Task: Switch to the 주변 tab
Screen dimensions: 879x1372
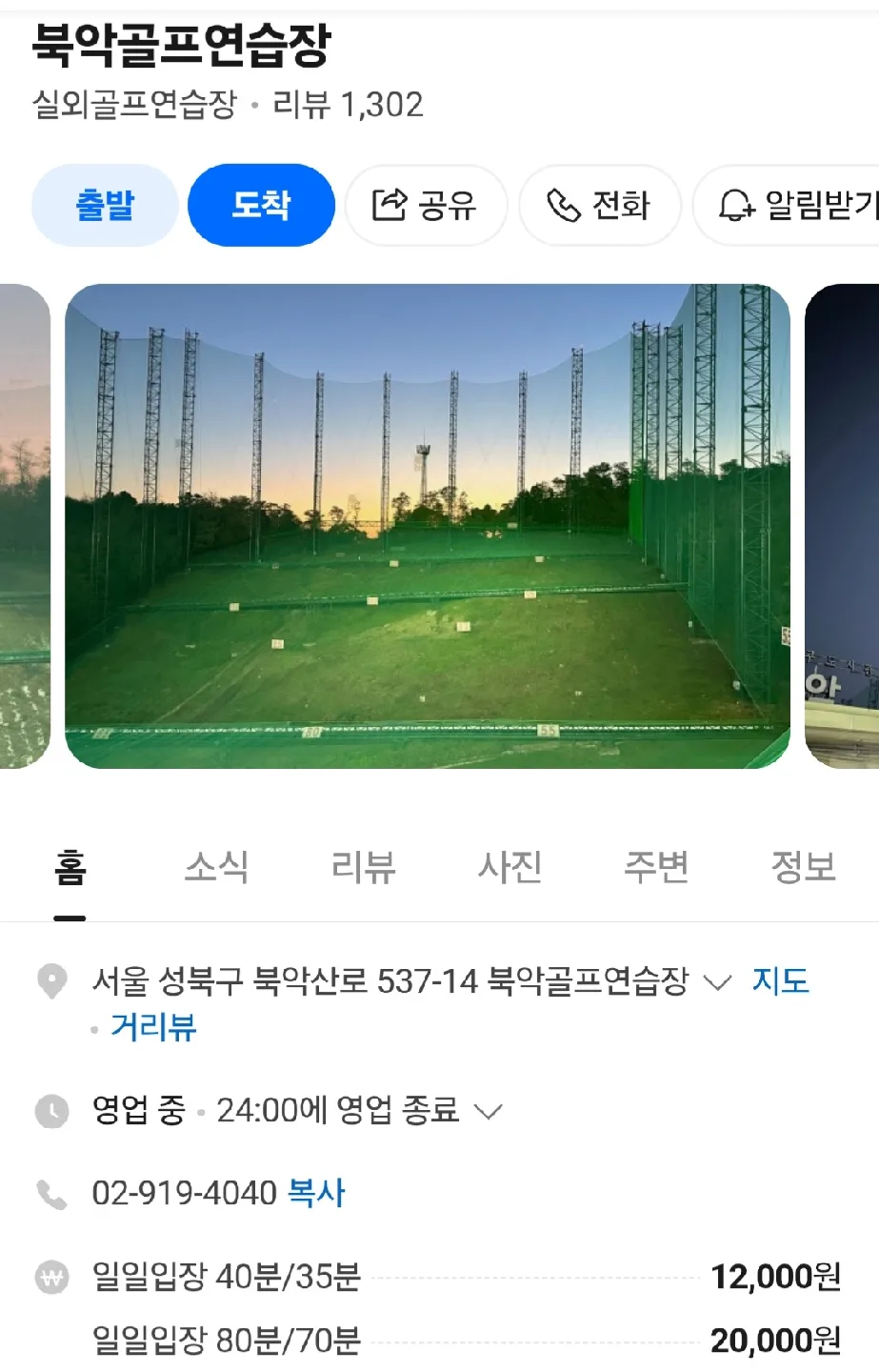Action: pos(656,867)
